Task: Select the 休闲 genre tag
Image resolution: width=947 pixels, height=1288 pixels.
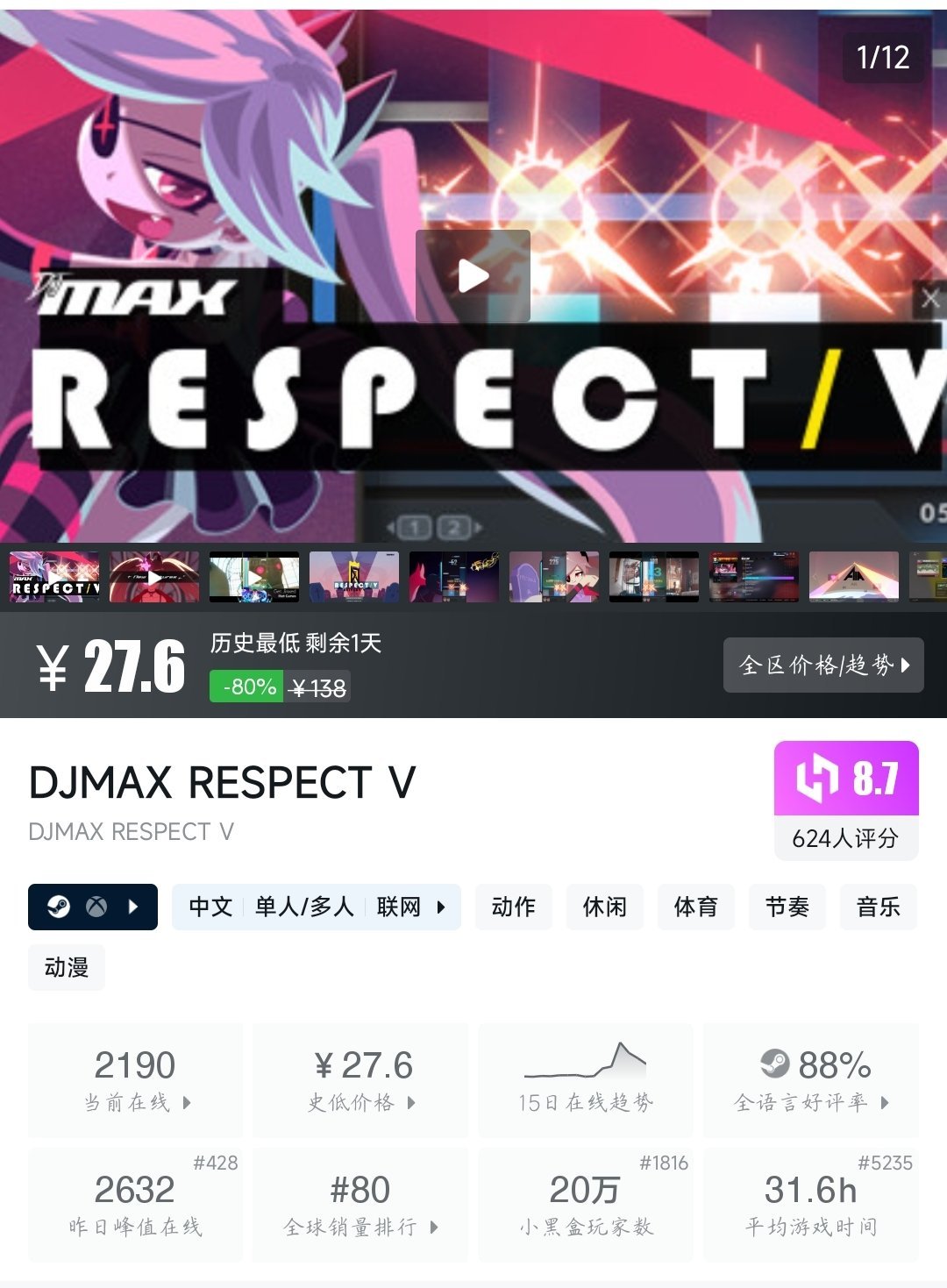Action: pos(605,907)
